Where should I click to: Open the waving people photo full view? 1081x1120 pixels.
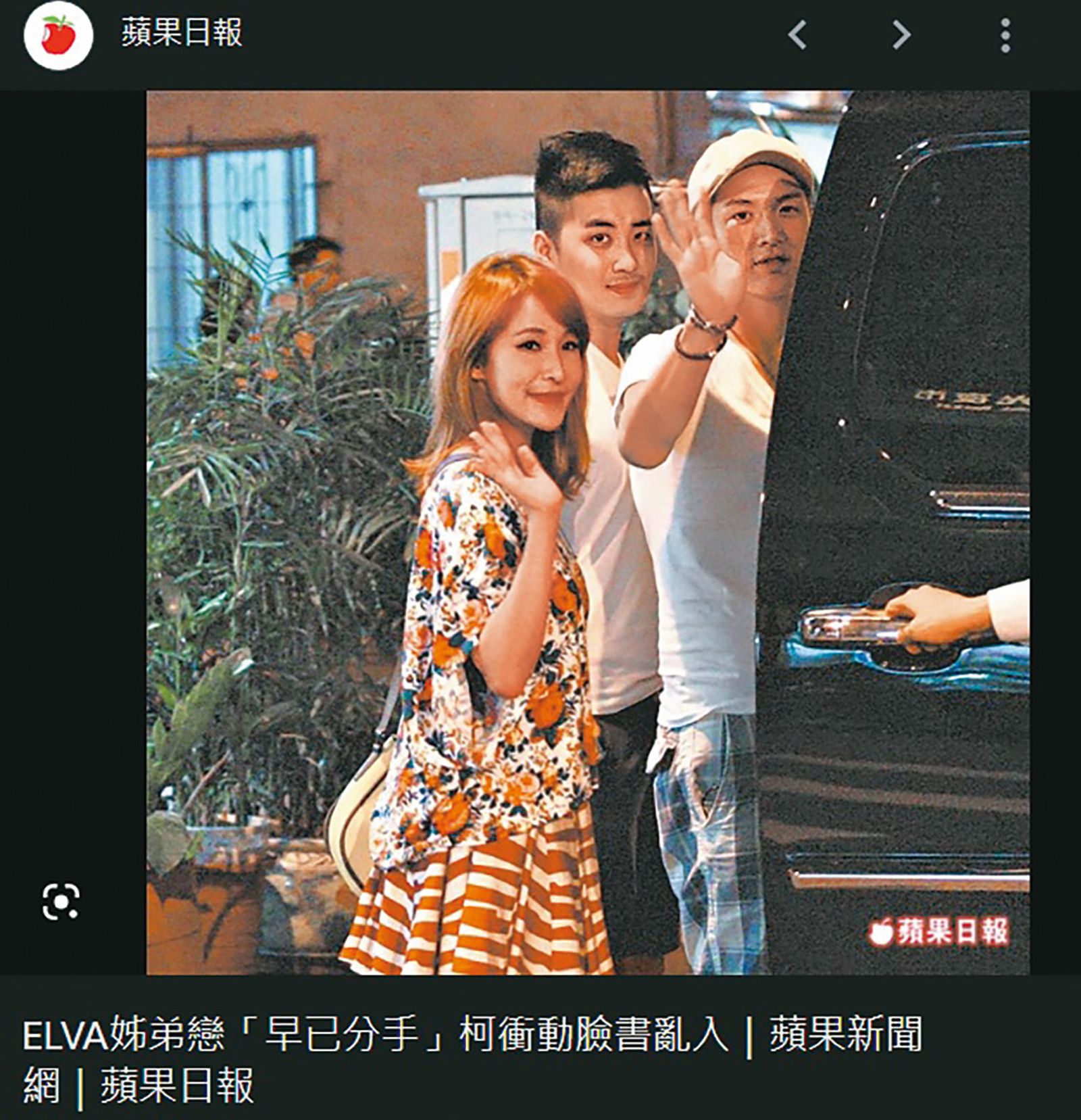point(588,532)
